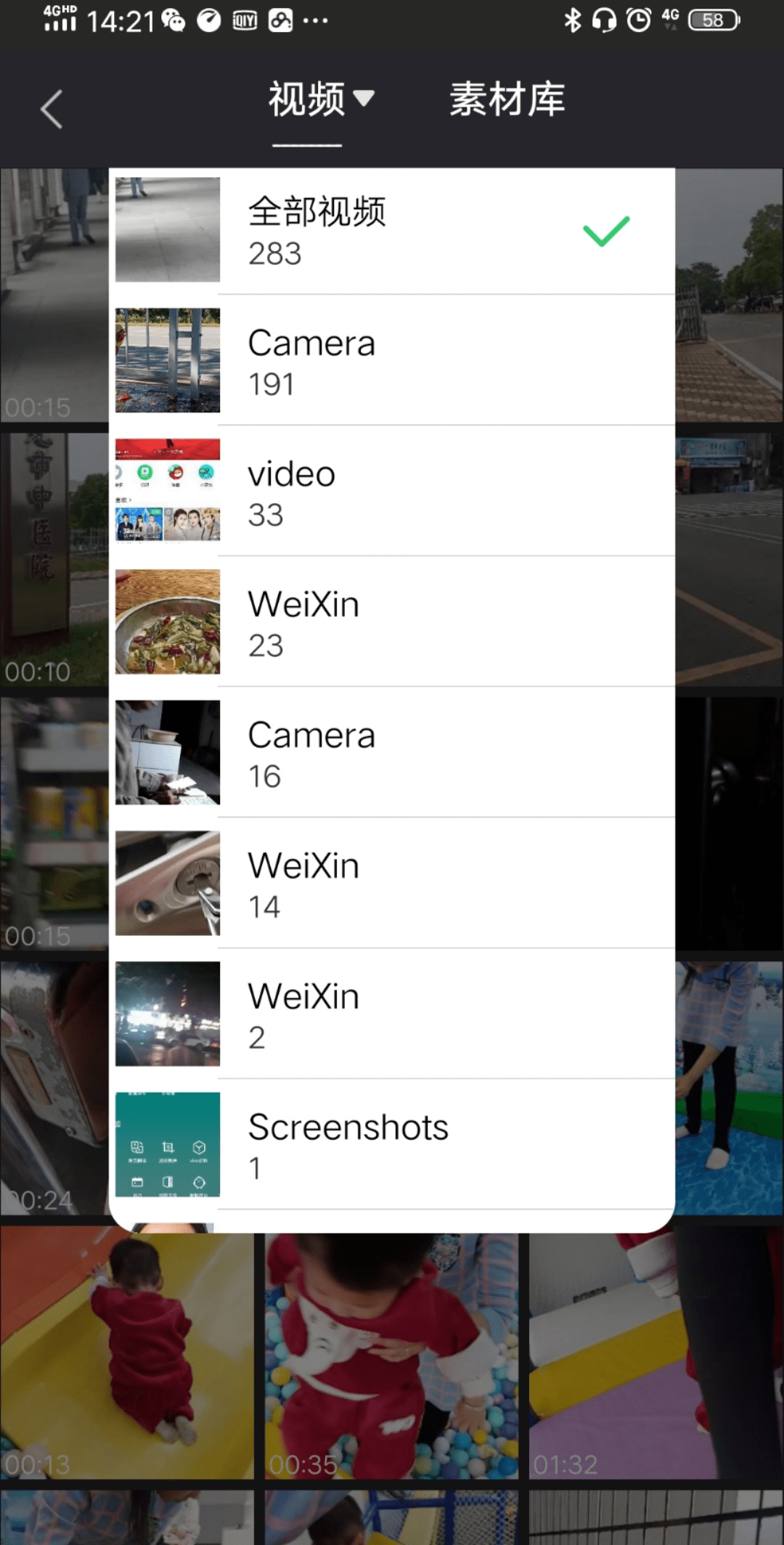This screenshot has height=1545, width=784.
Task: Select the WeiXin album with 14 videos
Action: (x=392, y=884)
